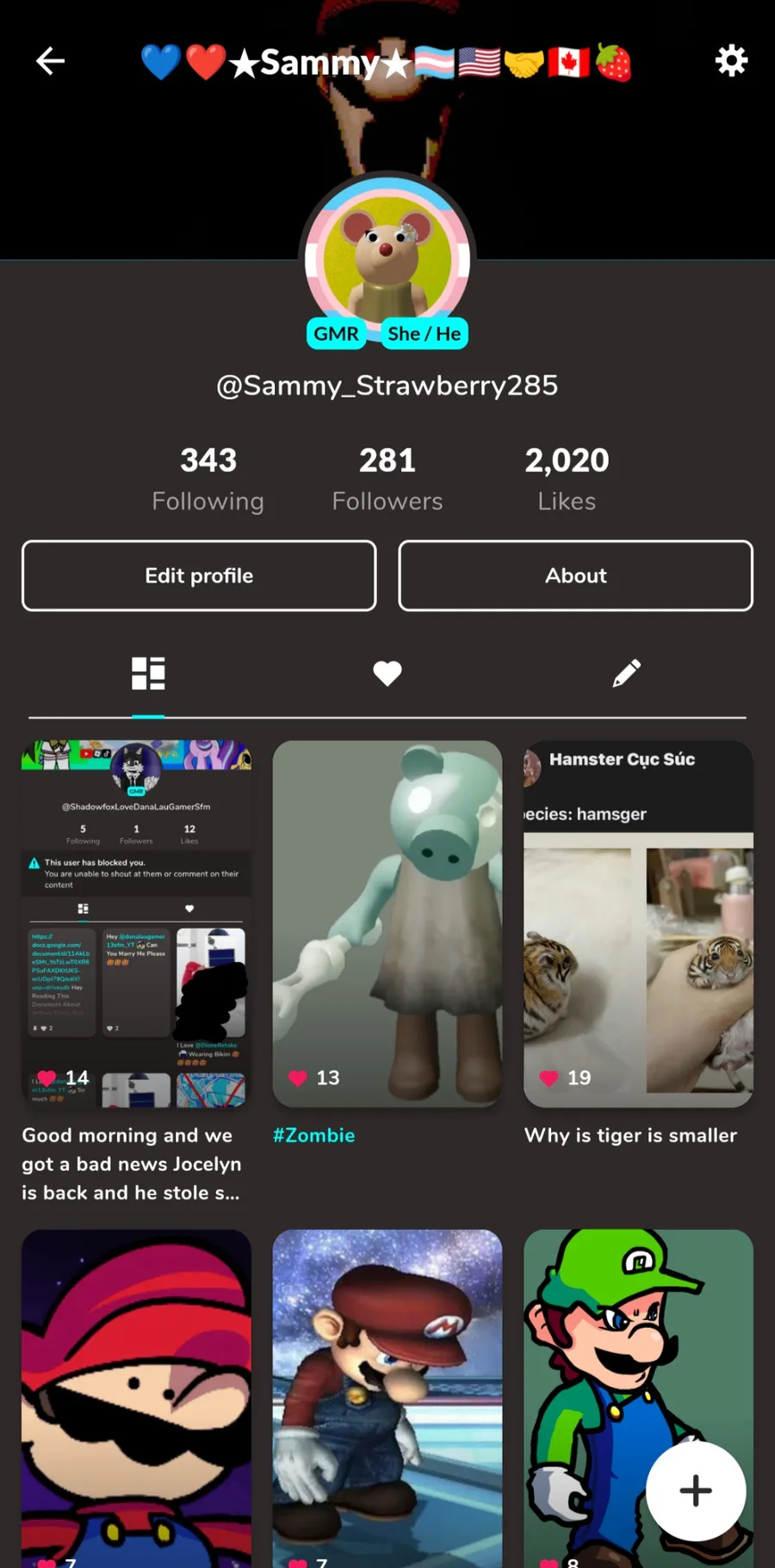The image size is (775, 1568).
Task: Open the 'Good morning and we' post
Action: pos(136,923)
